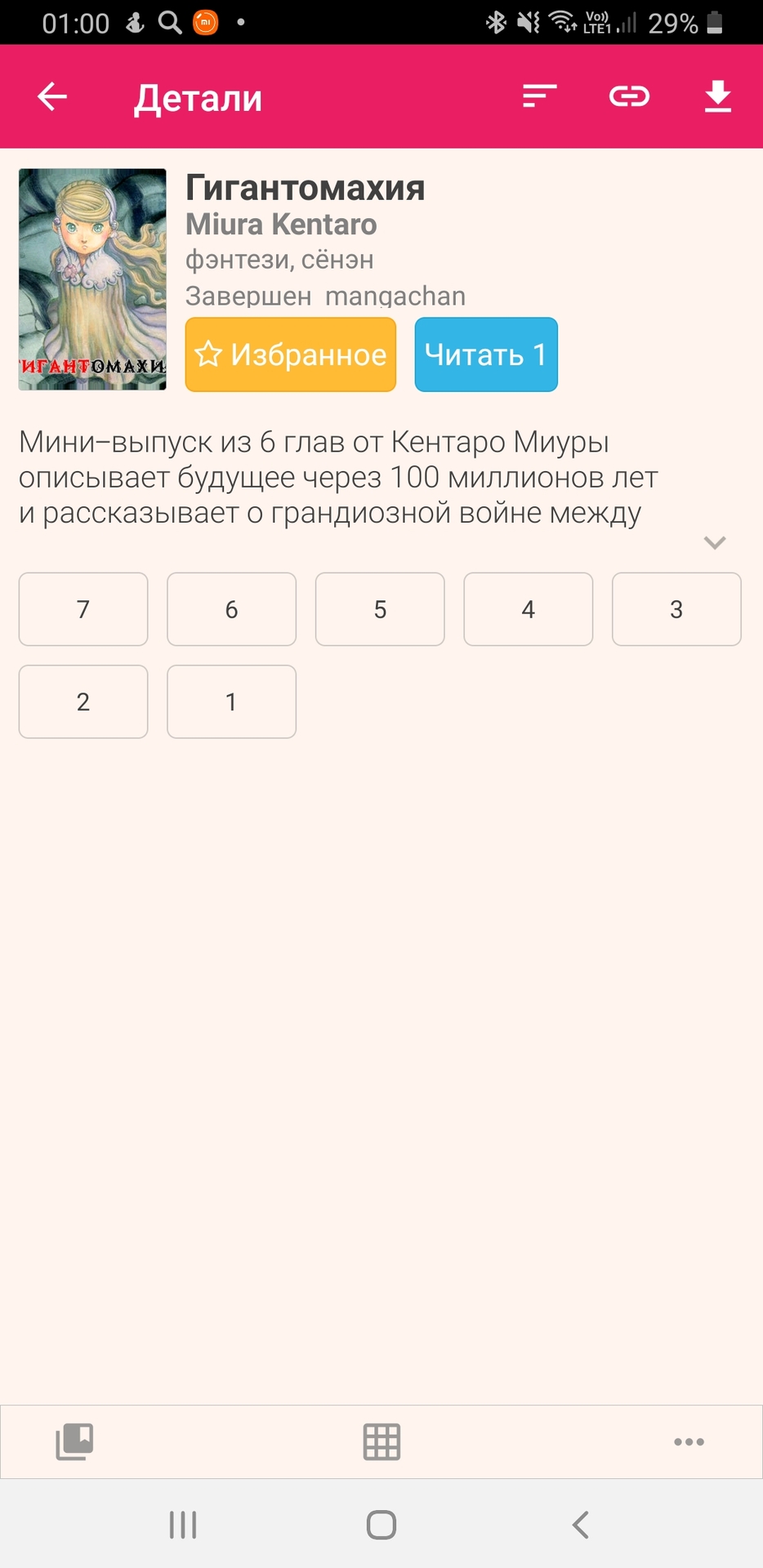
Task: Go to the system home screen
Action: coord(381,1525)
